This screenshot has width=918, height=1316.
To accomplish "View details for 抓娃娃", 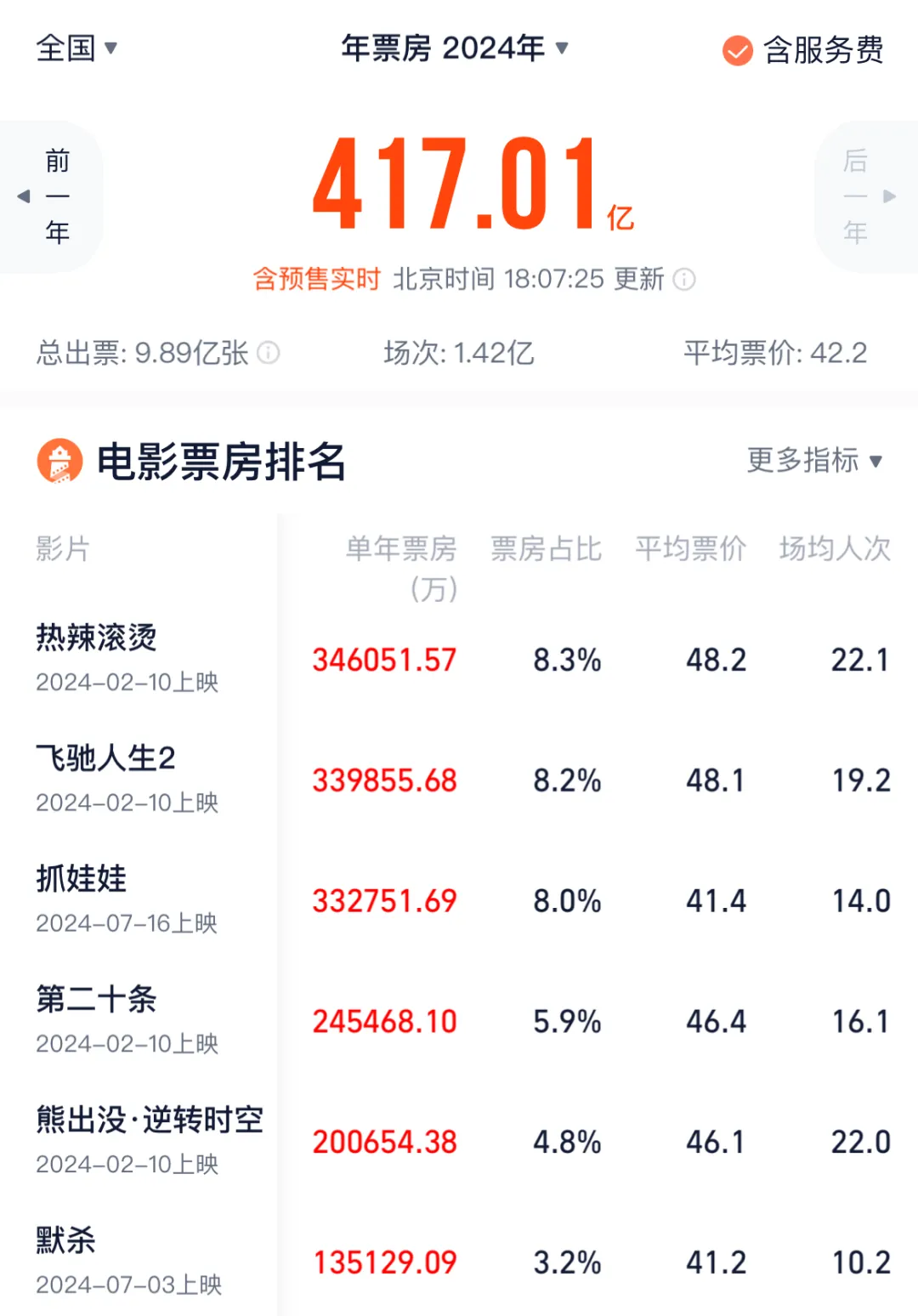I will point(82,879).
